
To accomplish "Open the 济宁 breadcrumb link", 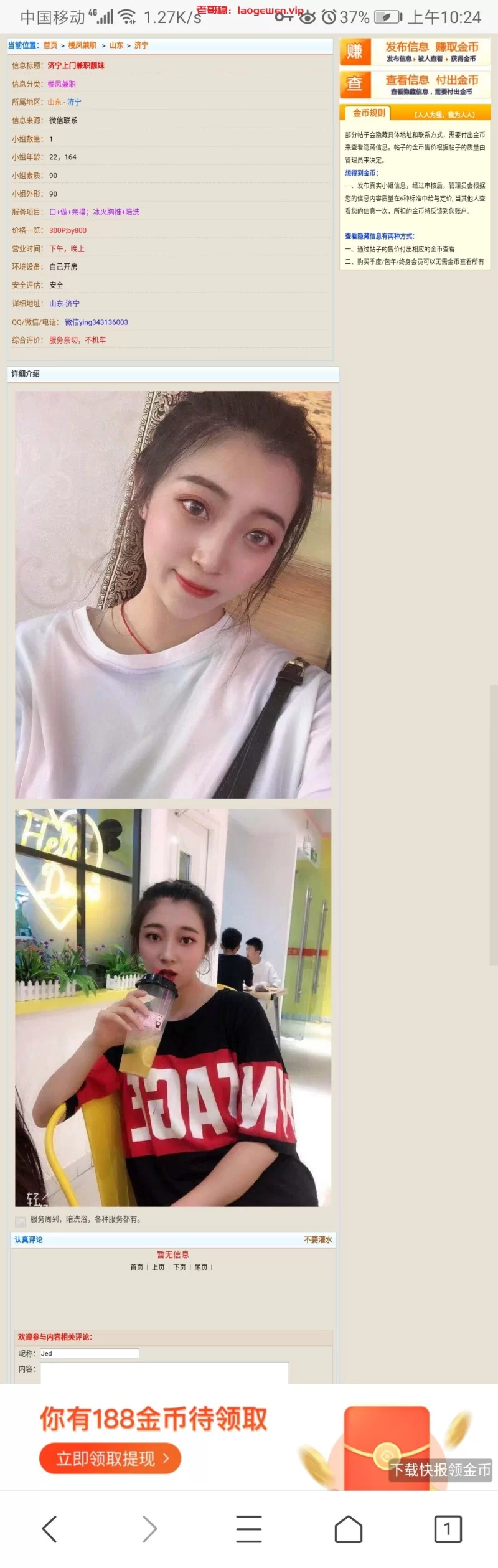I will (x=141, y=45).
